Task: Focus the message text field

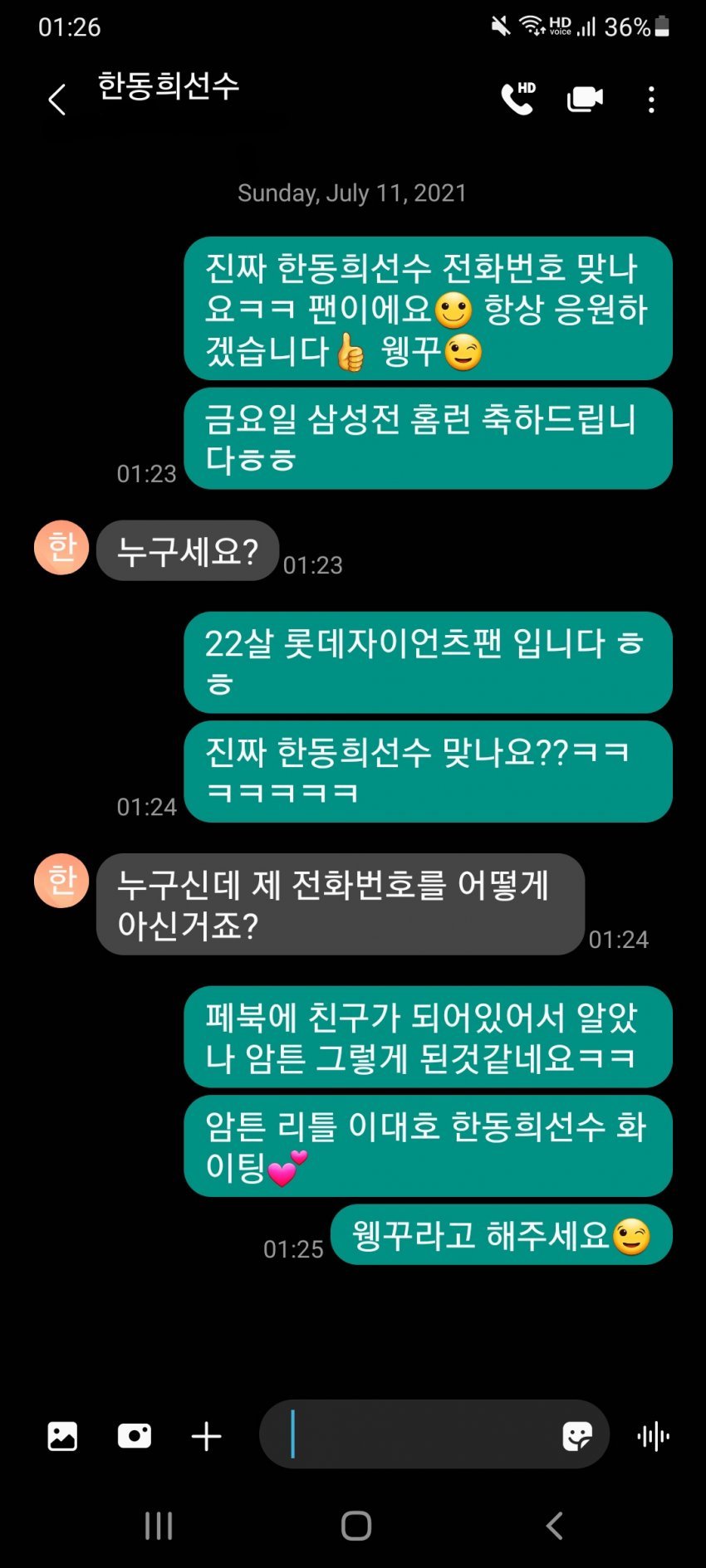Action: point(415,1434)
